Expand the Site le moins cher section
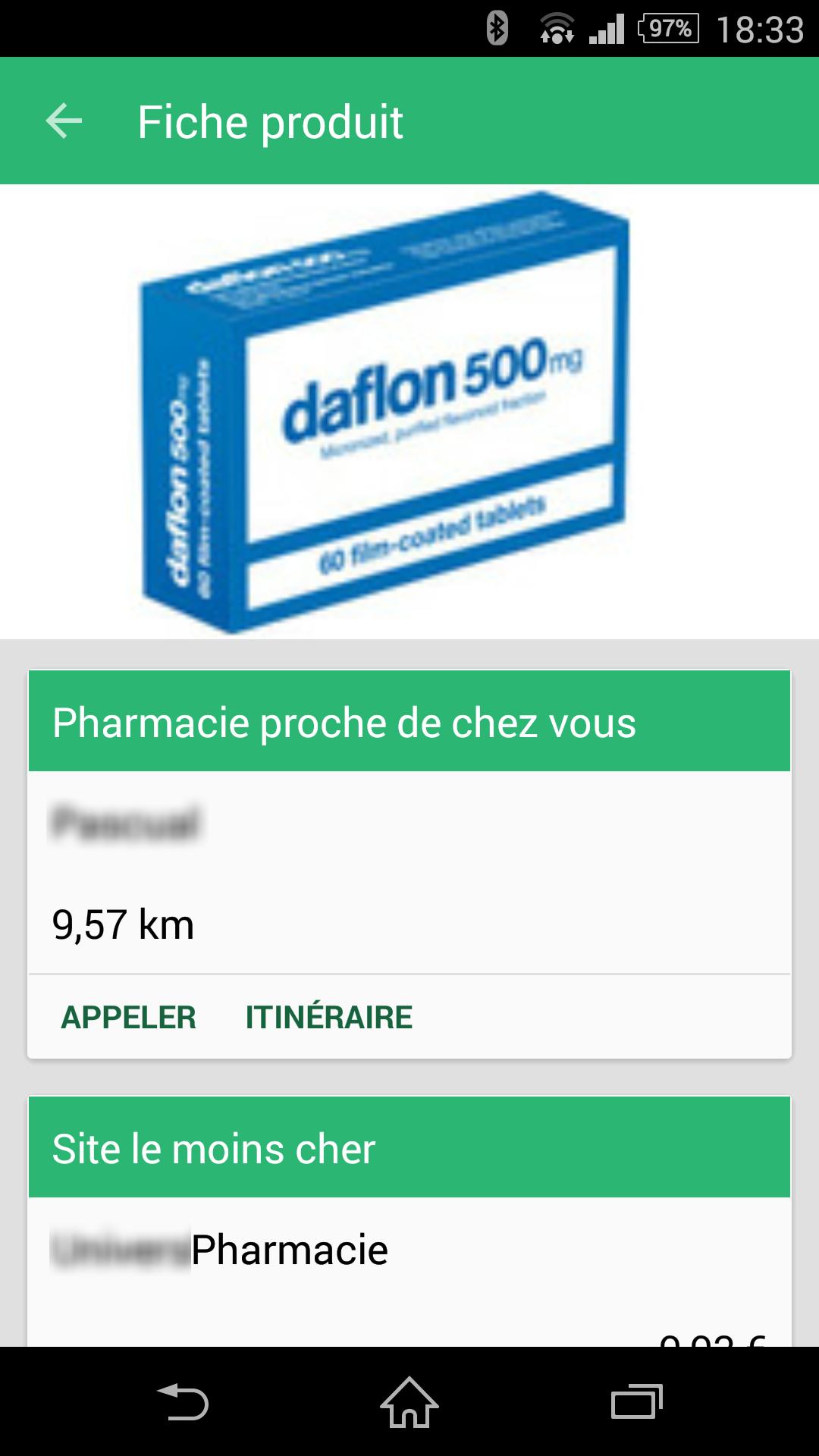Image resolution: width=819 pixels, height=1456 pixels. click(x=212, y=1149)
